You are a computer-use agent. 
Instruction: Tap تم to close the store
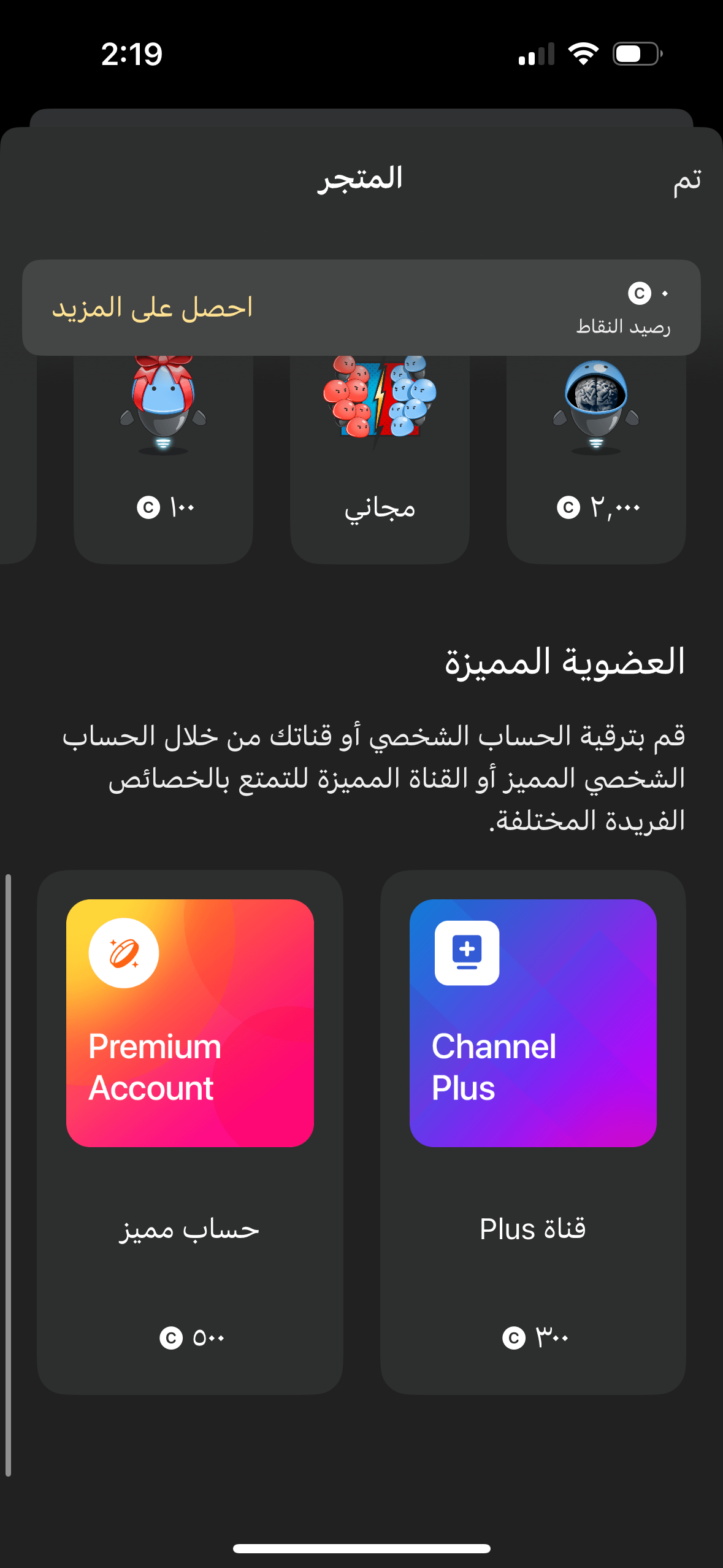coord(686,181)
